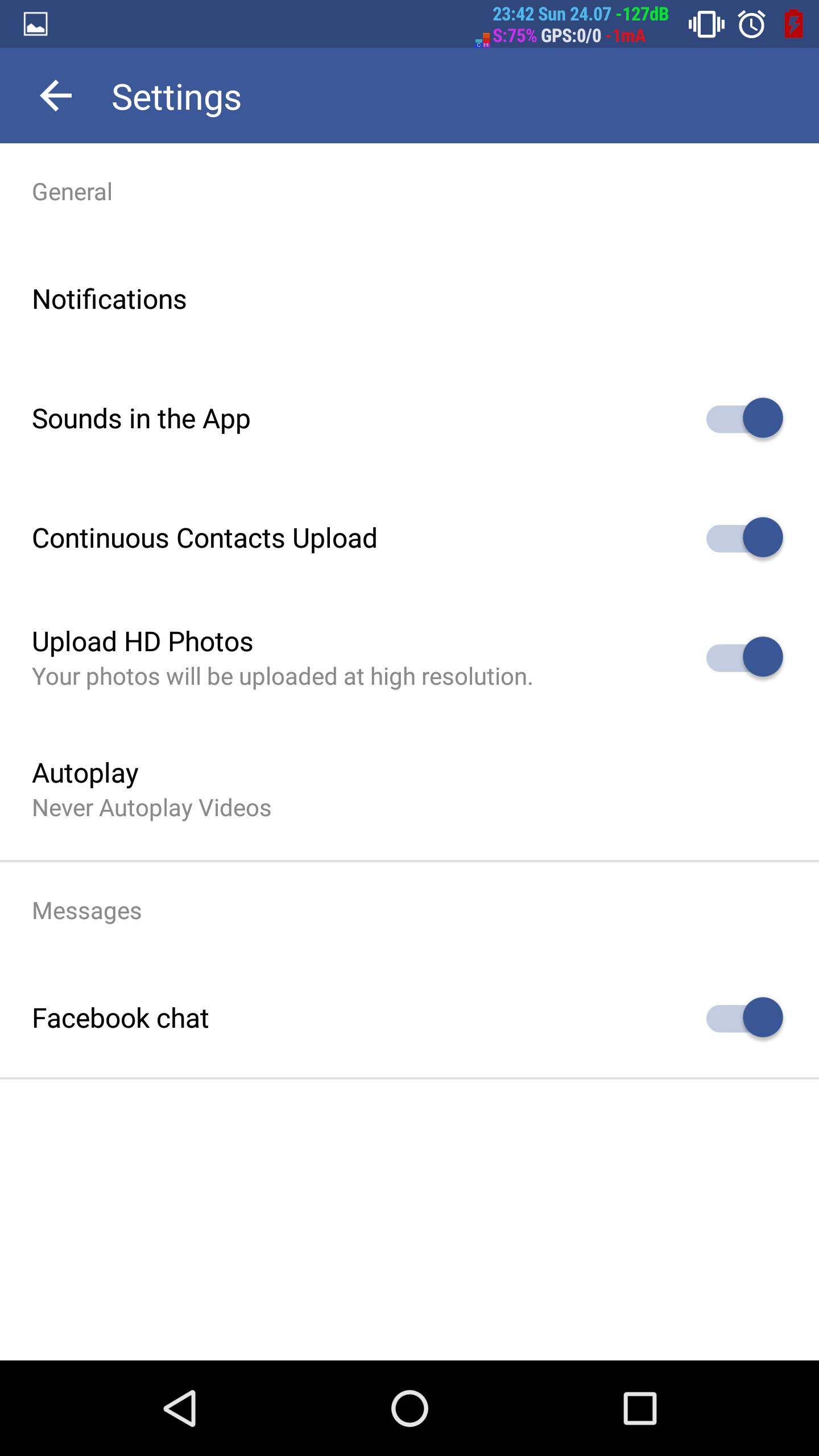Viewport: 819px width, 1456px height.
Task: Turn off Sounds in the App
Action: point(744,419)
